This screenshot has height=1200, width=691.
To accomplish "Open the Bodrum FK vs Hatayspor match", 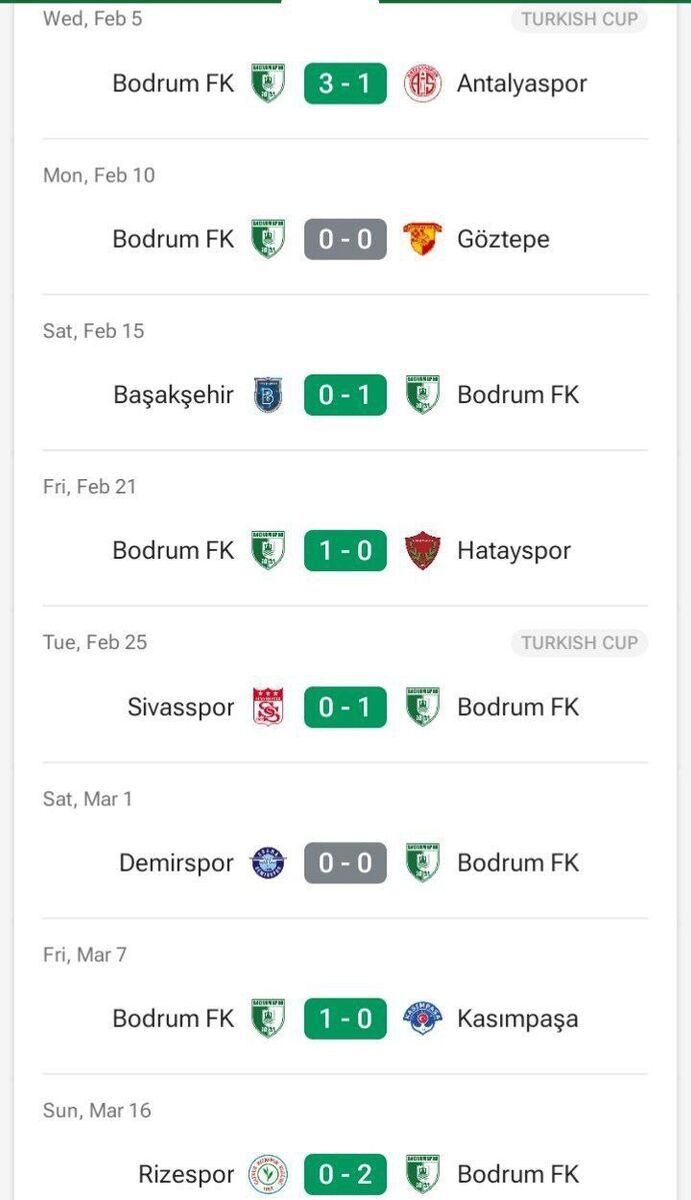I will [345, 551].
